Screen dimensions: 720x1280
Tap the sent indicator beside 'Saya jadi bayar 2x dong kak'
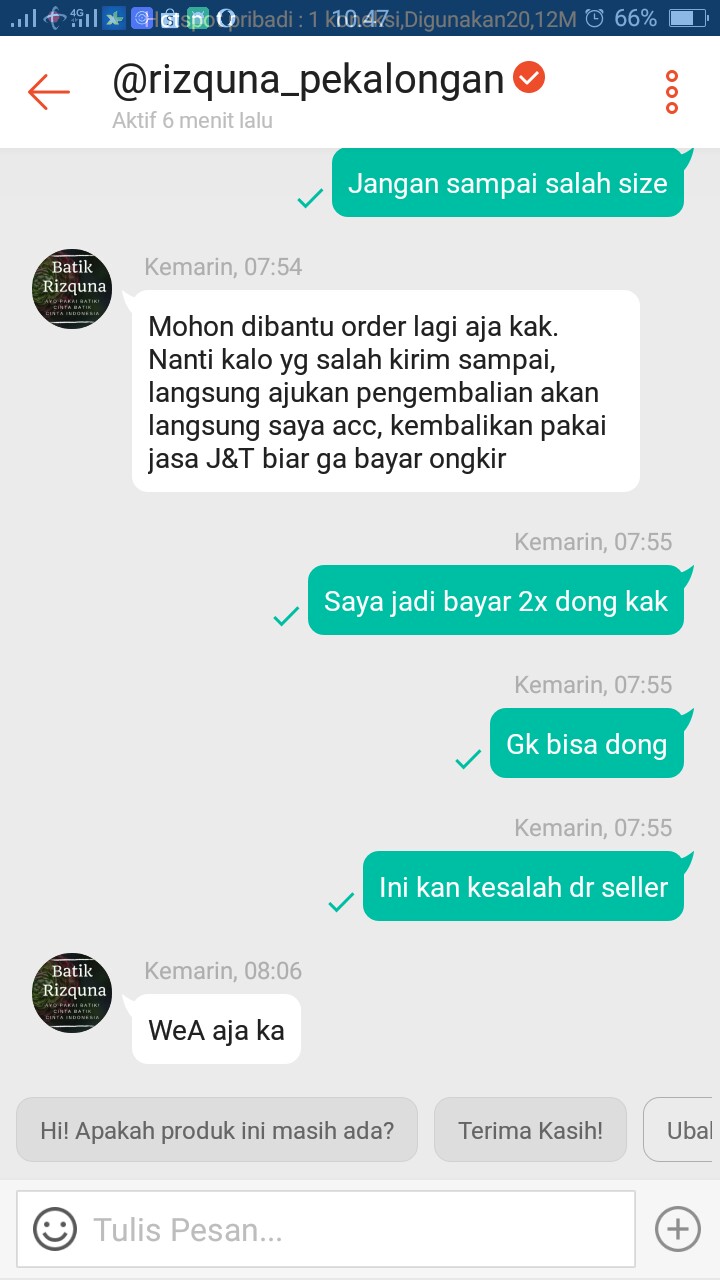click(285, 617)
